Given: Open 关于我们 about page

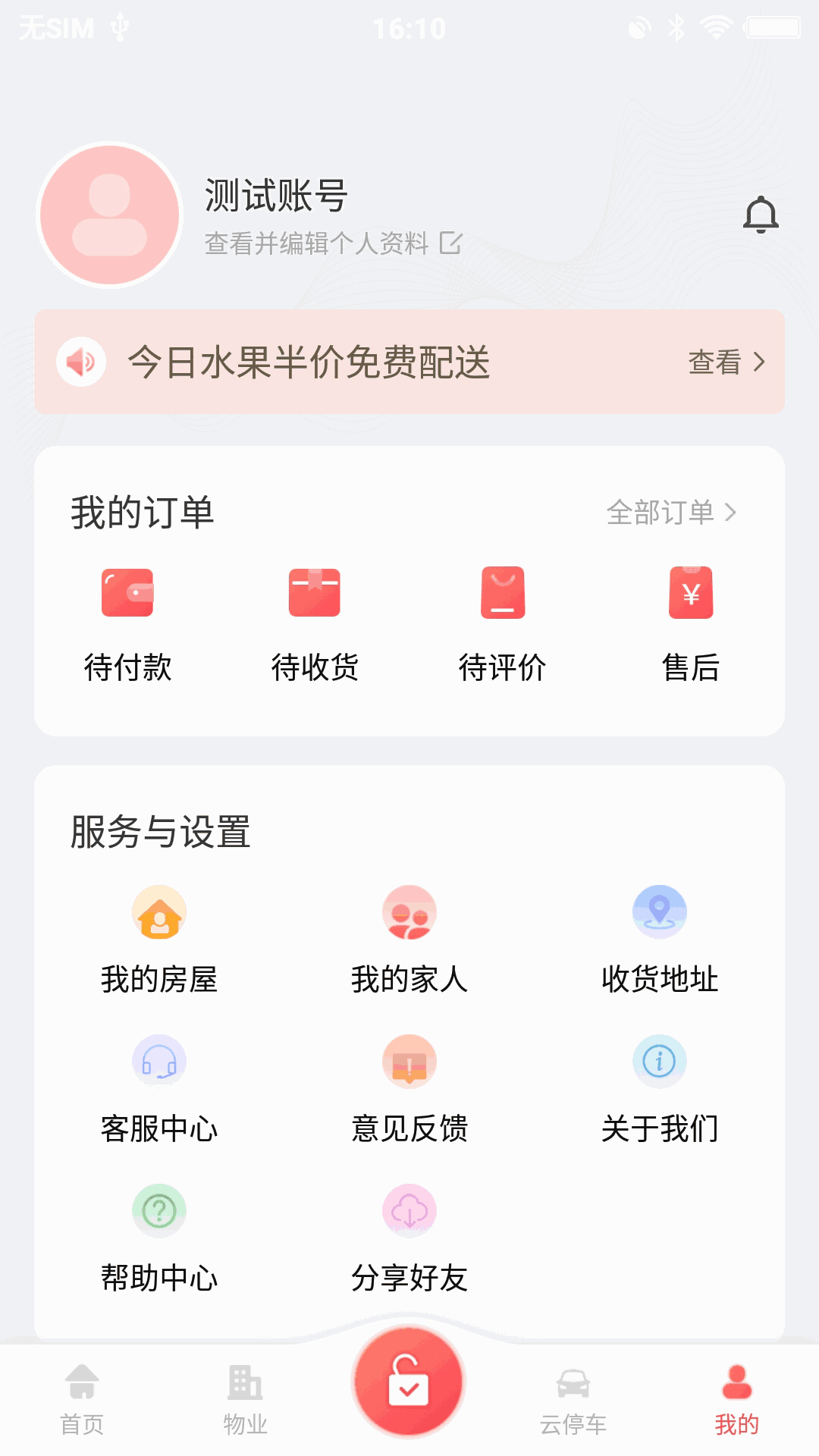Looking at the screenshot, I should tap(660, 1088).
